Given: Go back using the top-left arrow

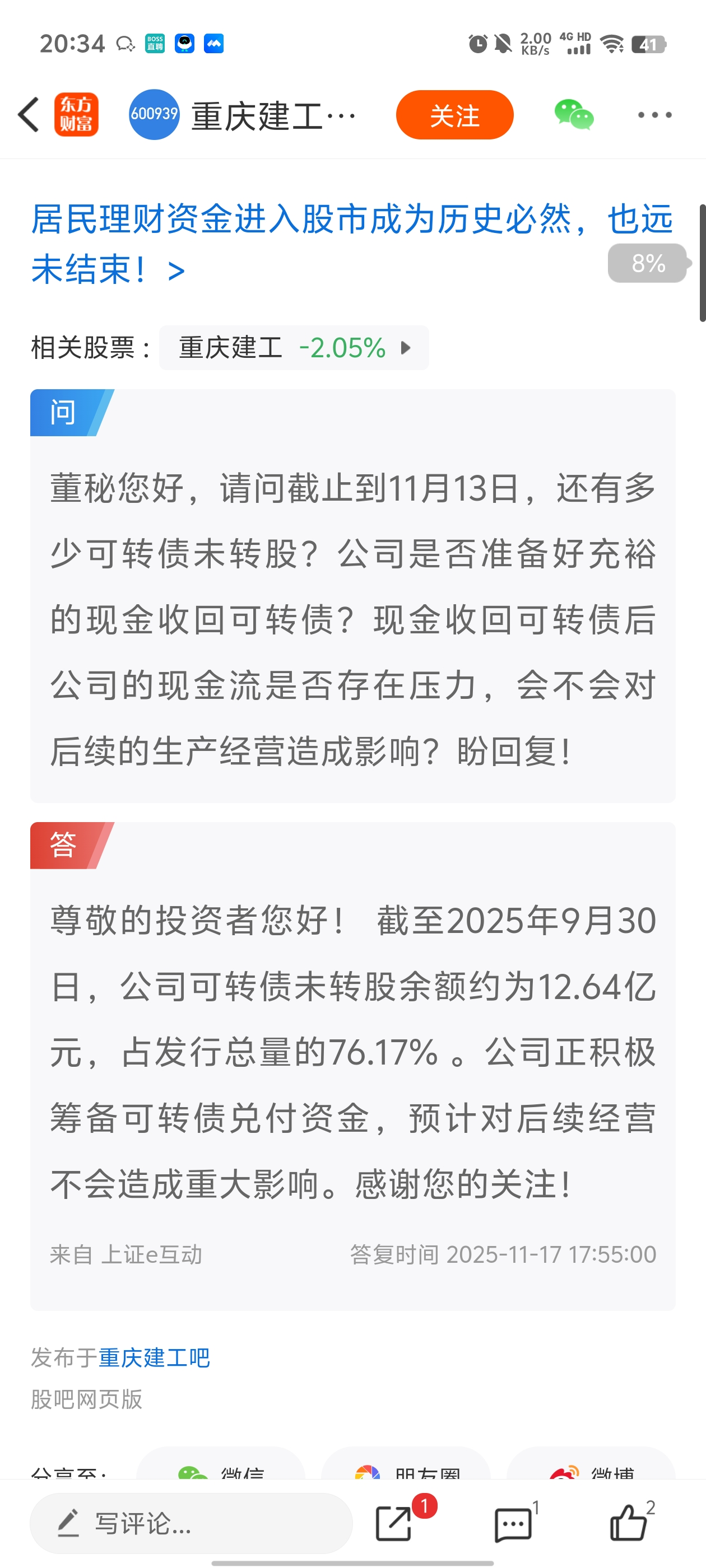Looking at the screenshot, I should (29, 114).
